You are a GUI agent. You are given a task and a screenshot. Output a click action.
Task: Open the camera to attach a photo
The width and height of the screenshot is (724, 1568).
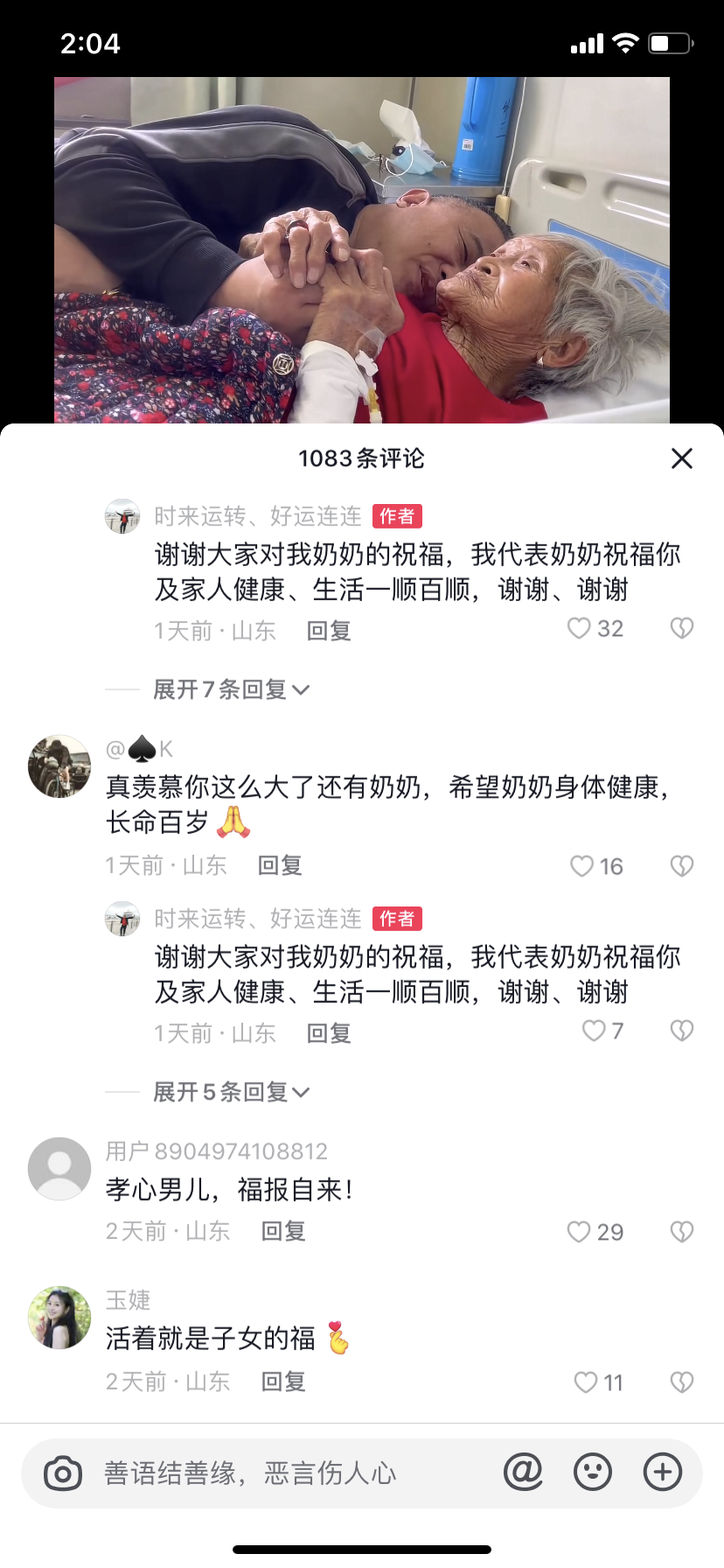[63, 1473]
